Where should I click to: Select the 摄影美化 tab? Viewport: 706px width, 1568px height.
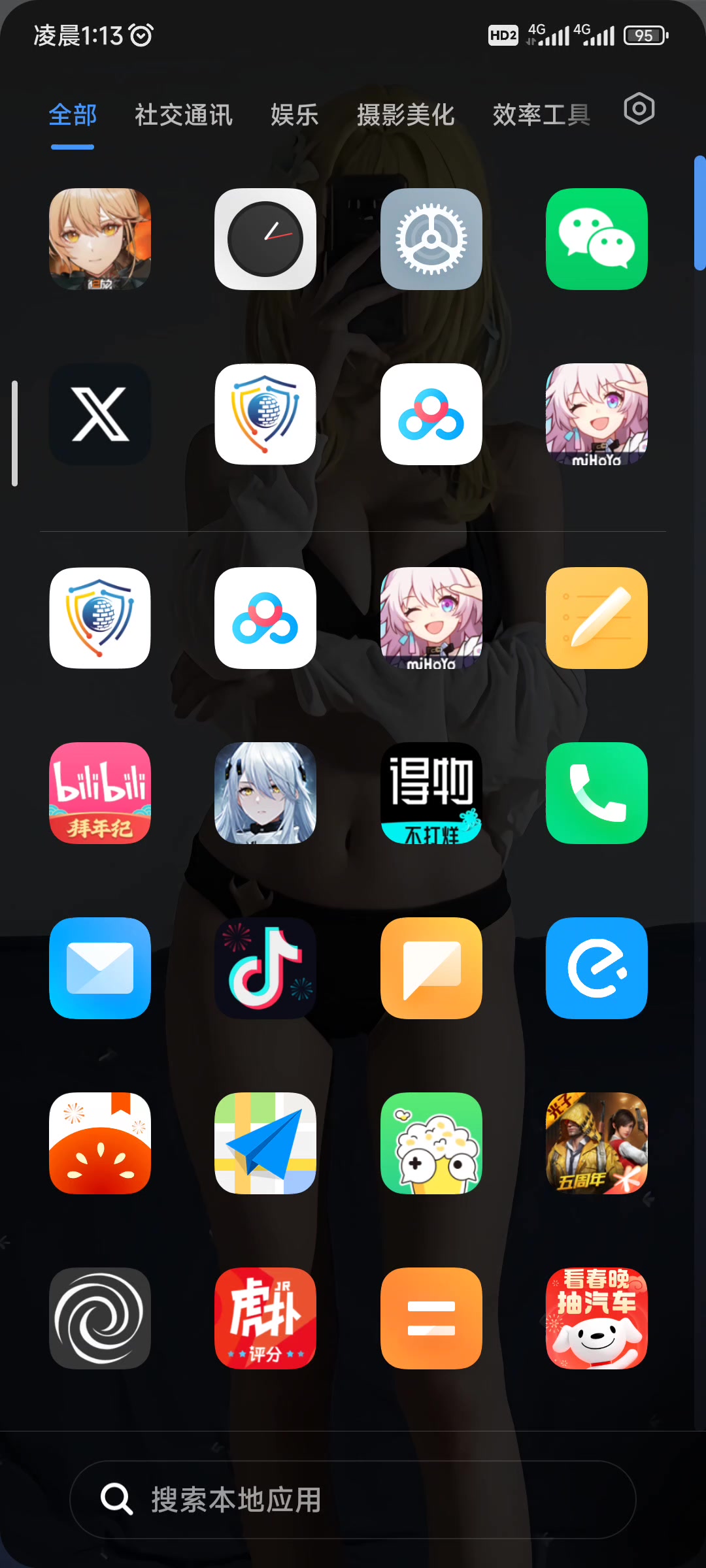point(406,115)
